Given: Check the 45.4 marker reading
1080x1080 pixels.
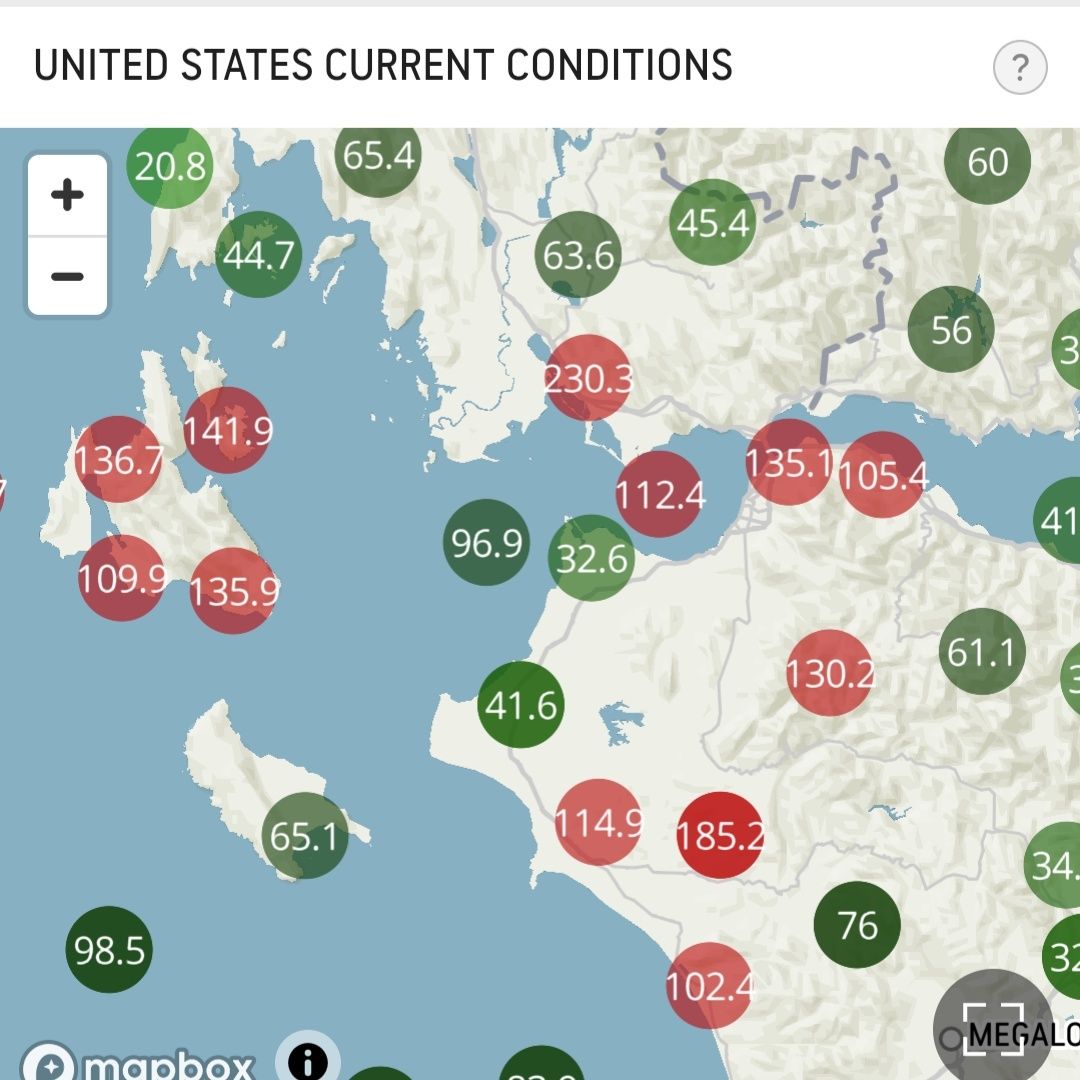Looking at the screenshot, I should coord(712,223).
